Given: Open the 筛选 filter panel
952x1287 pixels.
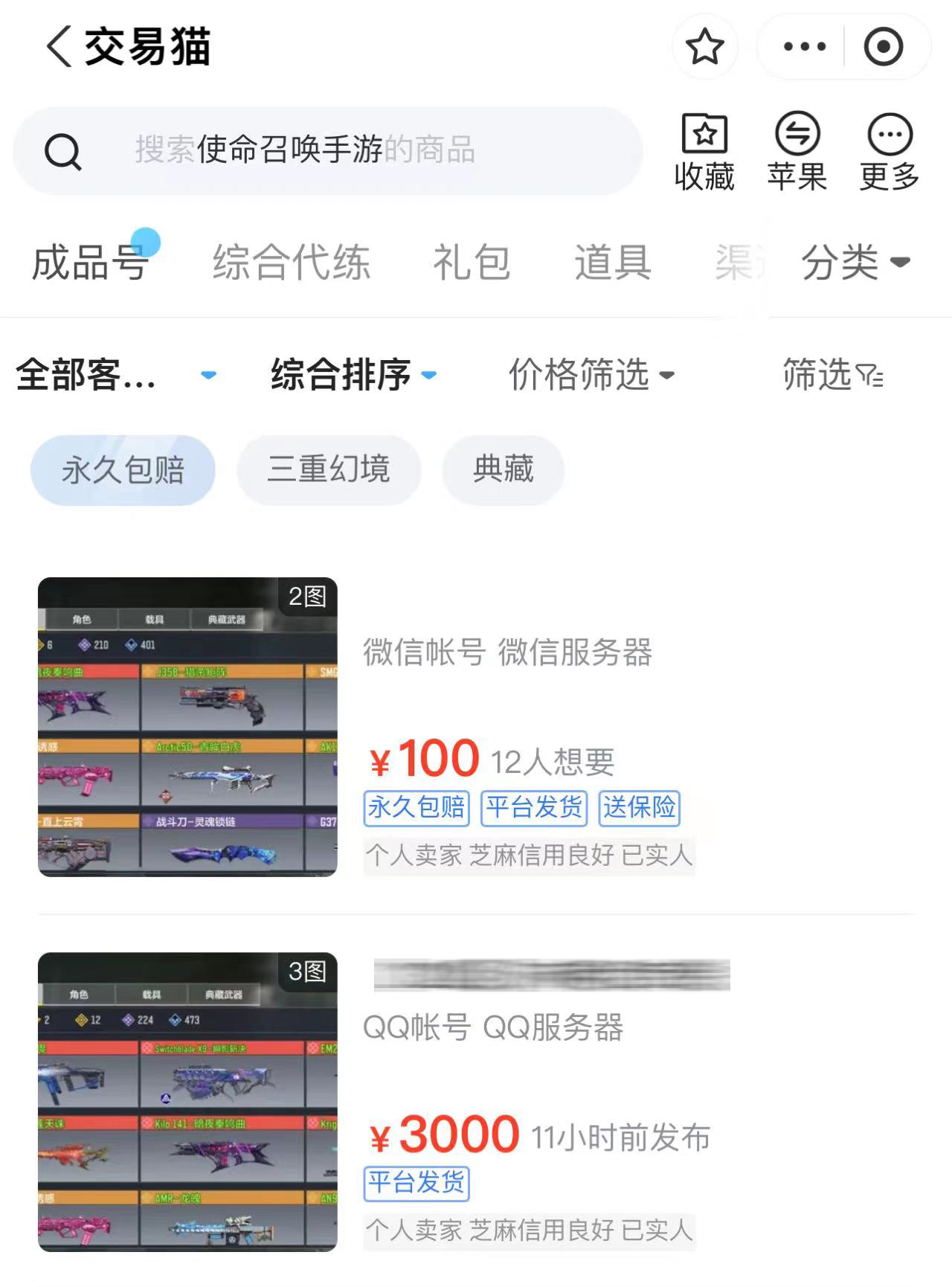Looking at the screenshot, I should click(x=833, y=374).
